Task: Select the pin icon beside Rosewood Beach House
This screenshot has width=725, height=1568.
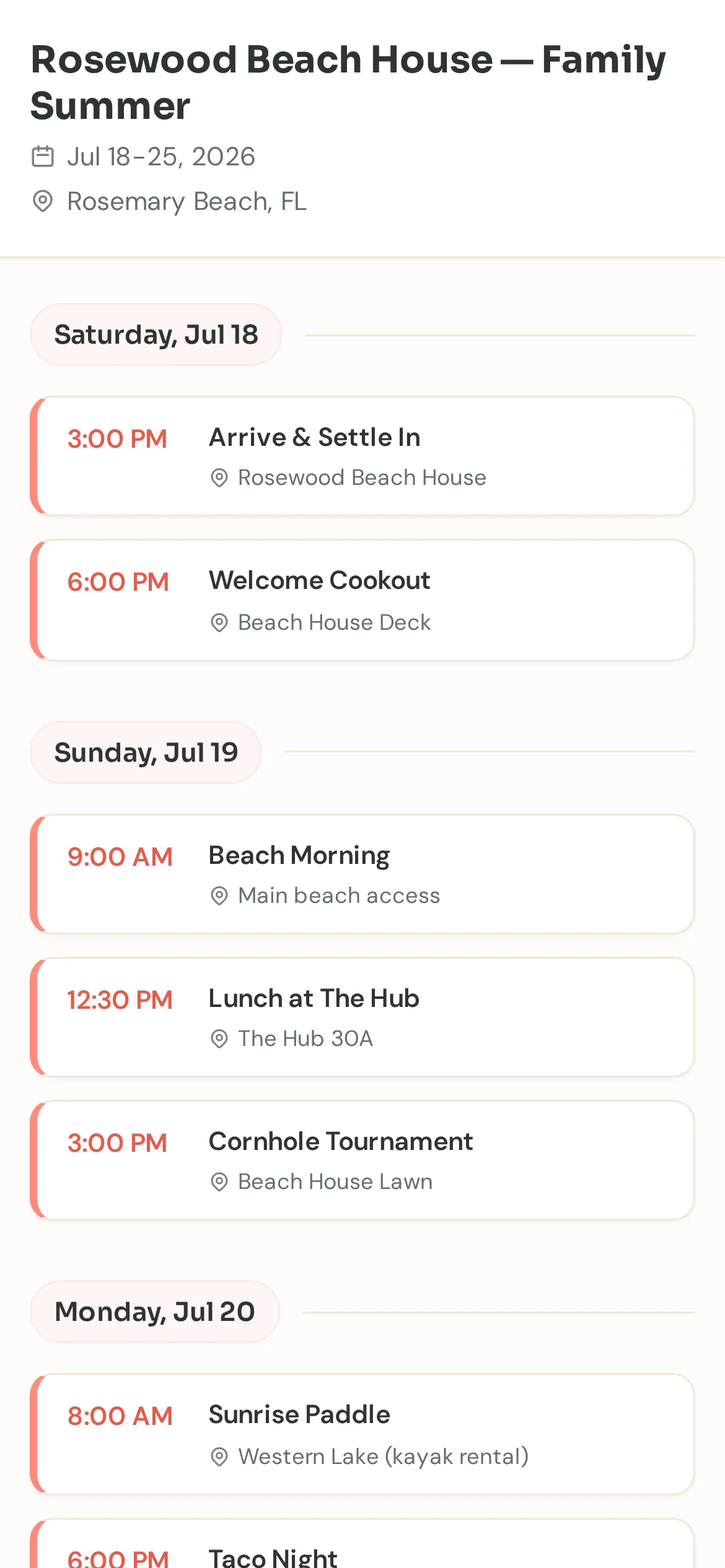Action: [x=219, y=478]
